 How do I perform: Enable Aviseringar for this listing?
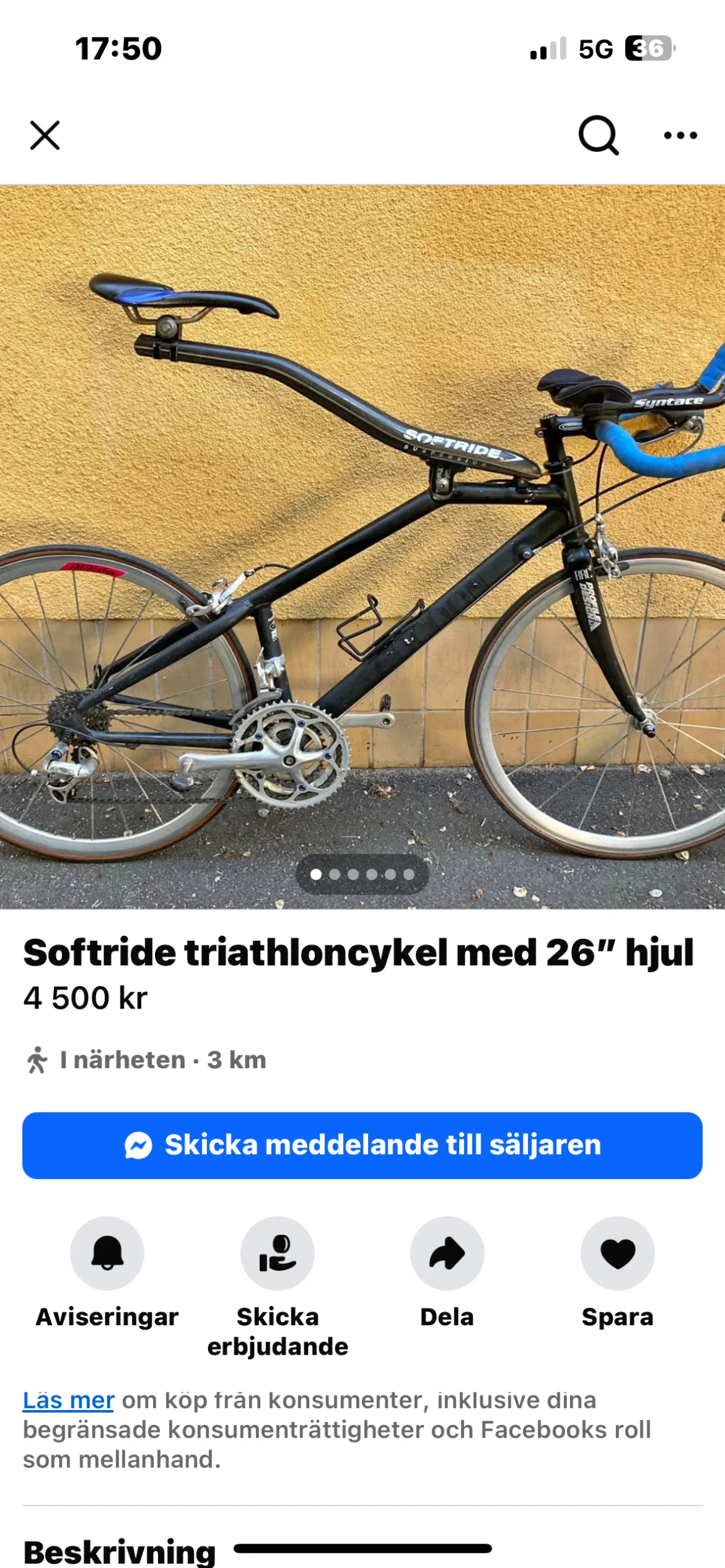coord(107,1253)
